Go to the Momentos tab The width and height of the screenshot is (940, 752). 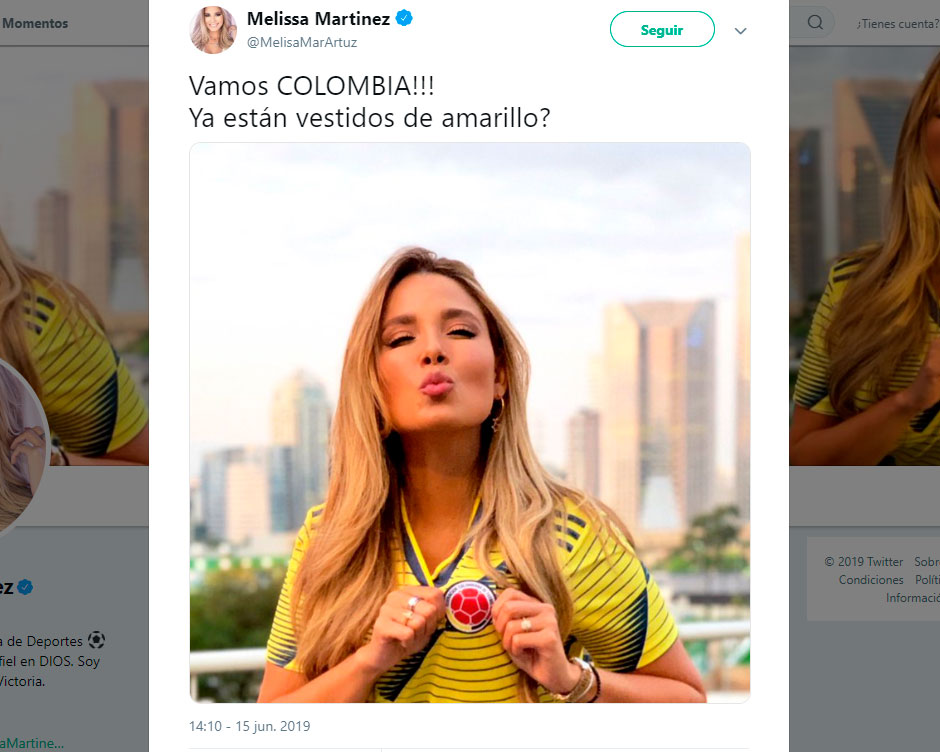pos(35,22)
